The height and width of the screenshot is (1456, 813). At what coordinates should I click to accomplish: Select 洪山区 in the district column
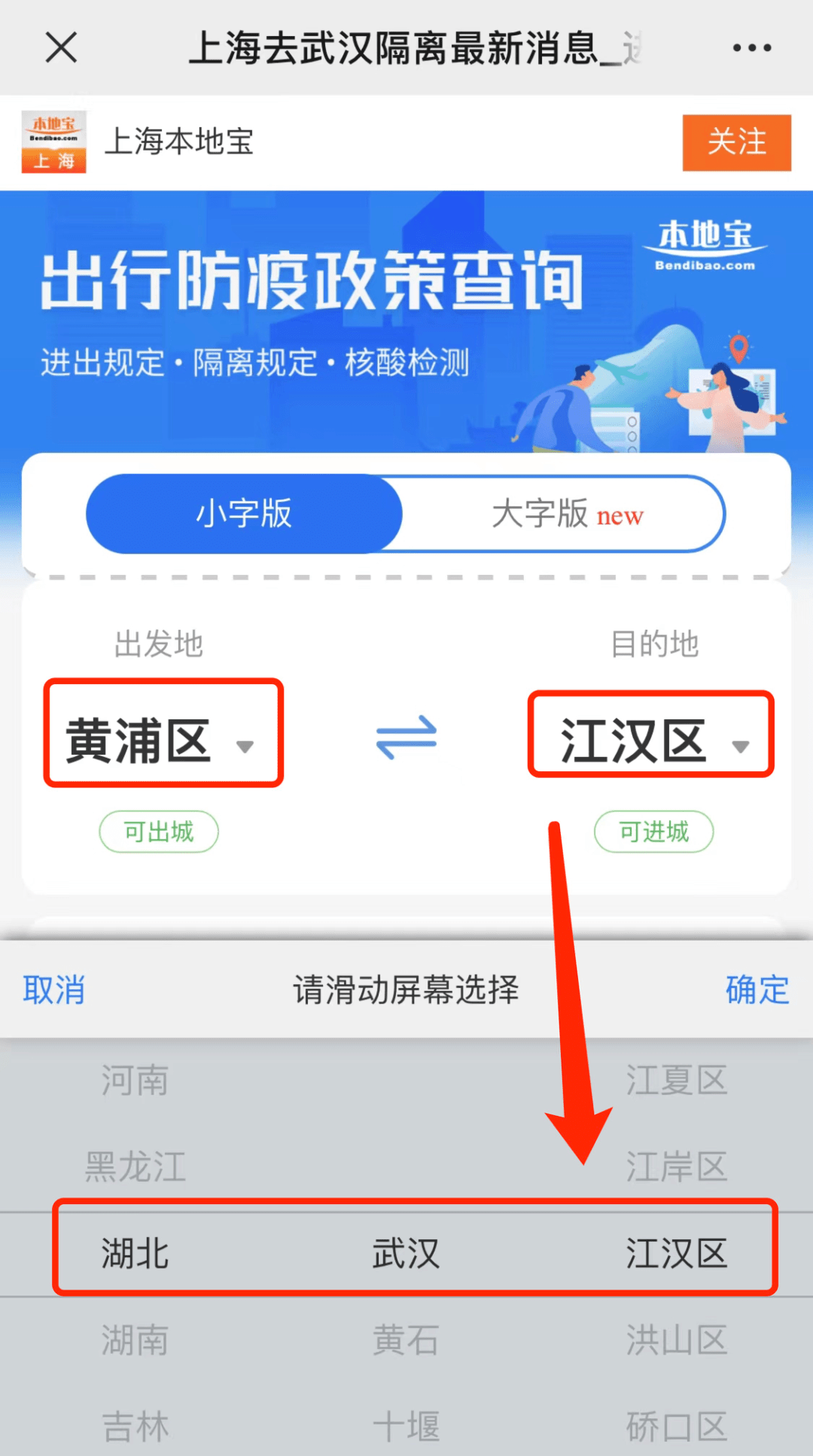pyautogui.click(x=676, y=1340)
